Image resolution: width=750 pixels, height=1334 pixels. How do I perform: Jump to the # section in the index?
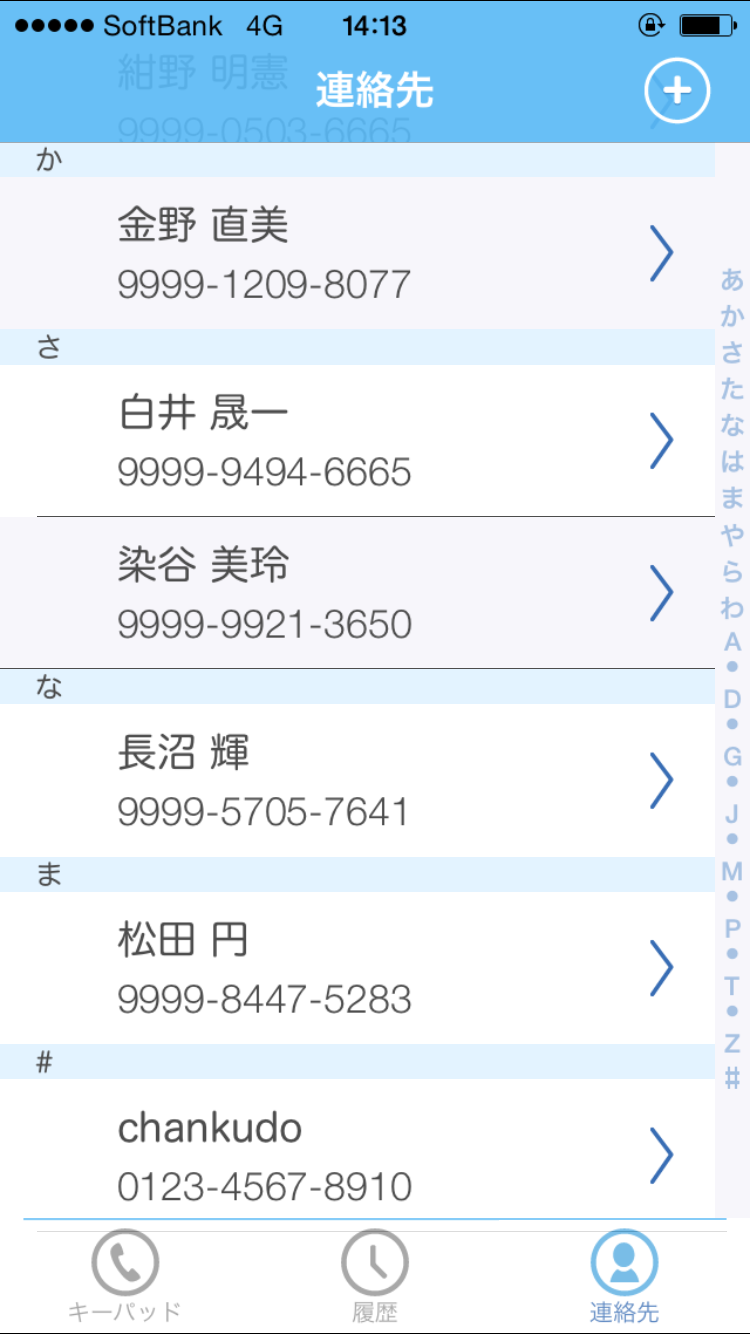tap(732, 1079)
